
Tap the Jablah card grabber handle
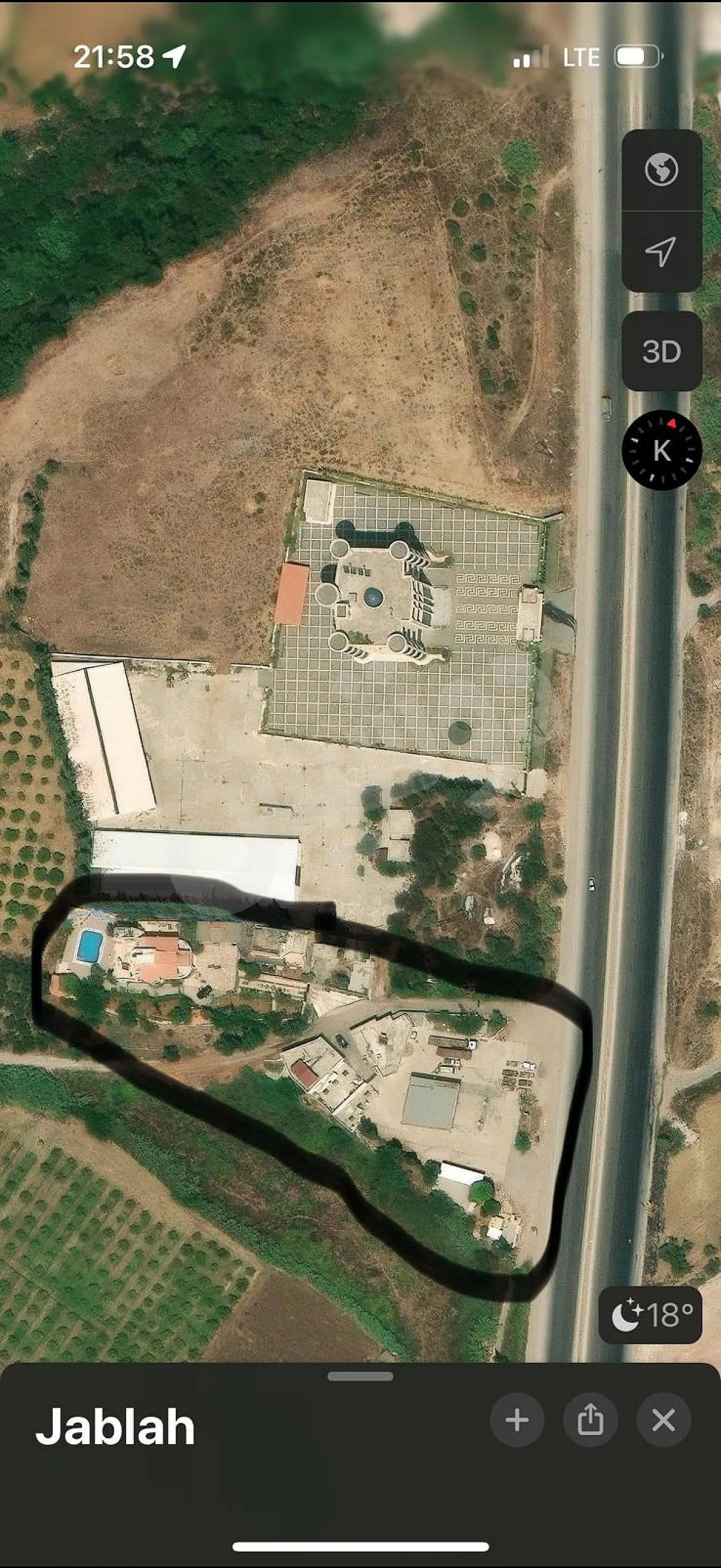[x=360, y=1376]
